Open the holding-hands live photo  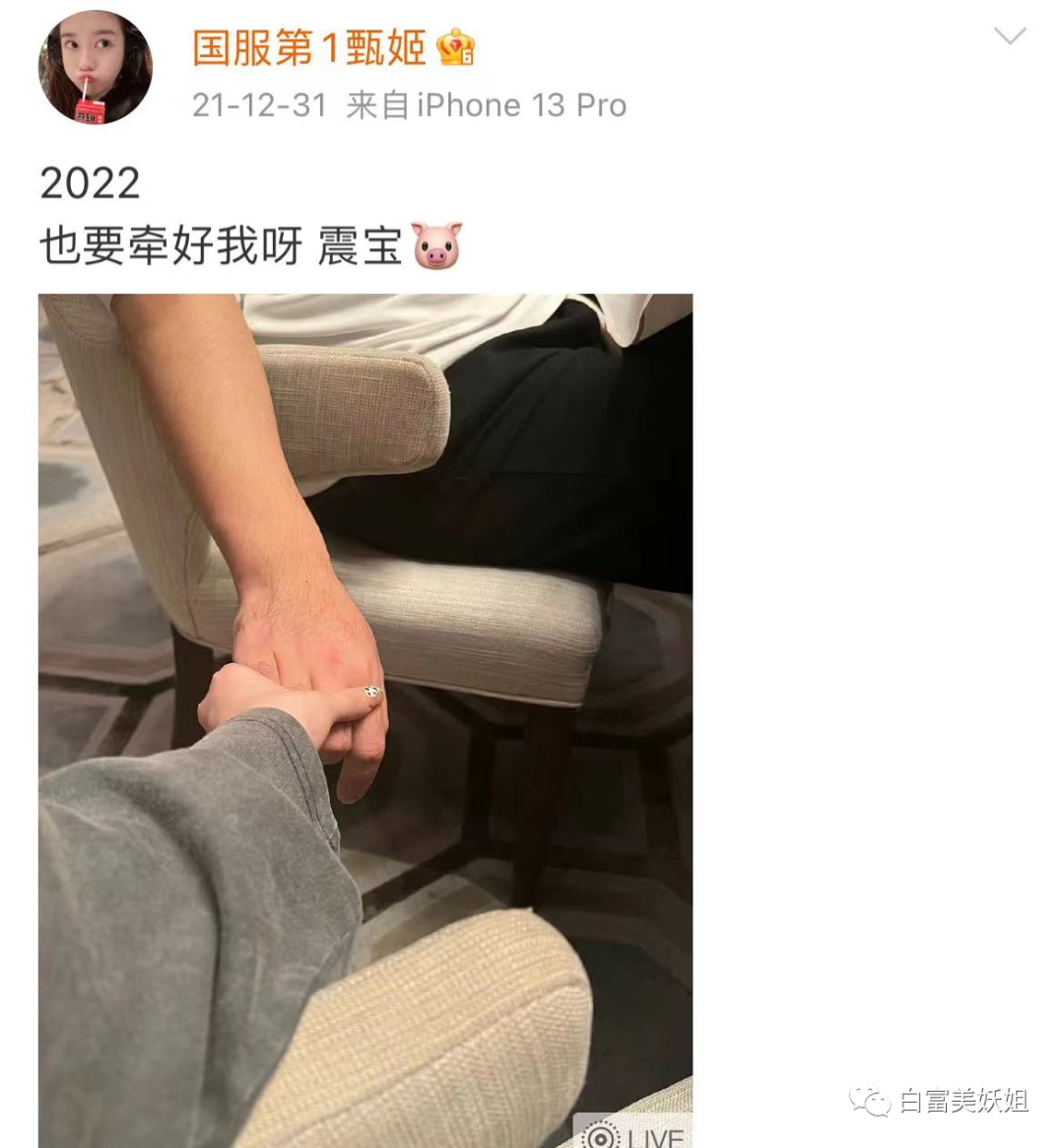coord(366,720)
